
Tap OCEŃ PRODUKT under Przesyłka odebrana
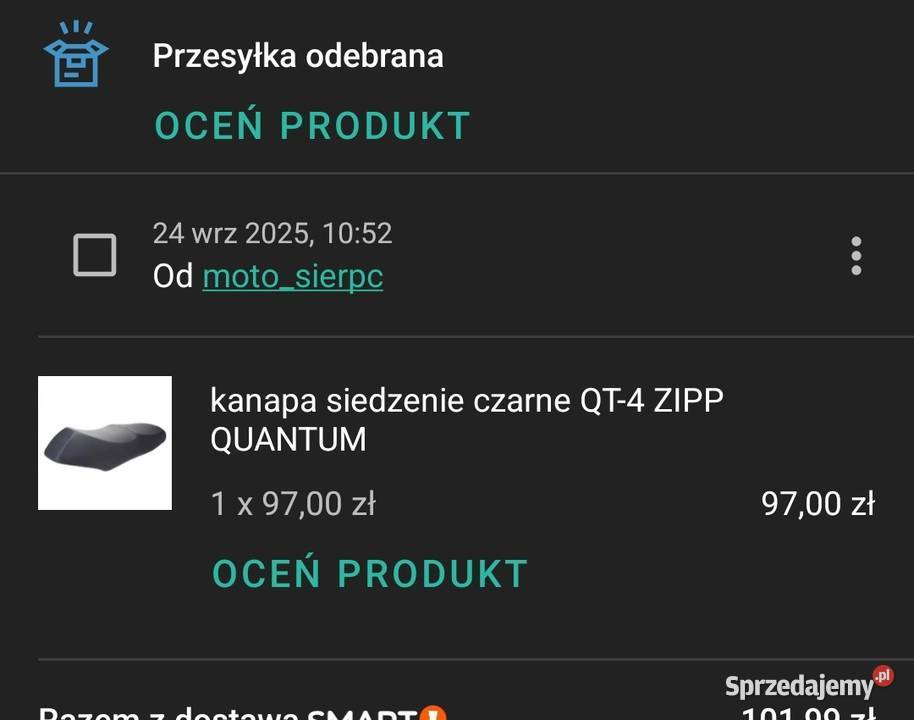[x=312, y=126]
